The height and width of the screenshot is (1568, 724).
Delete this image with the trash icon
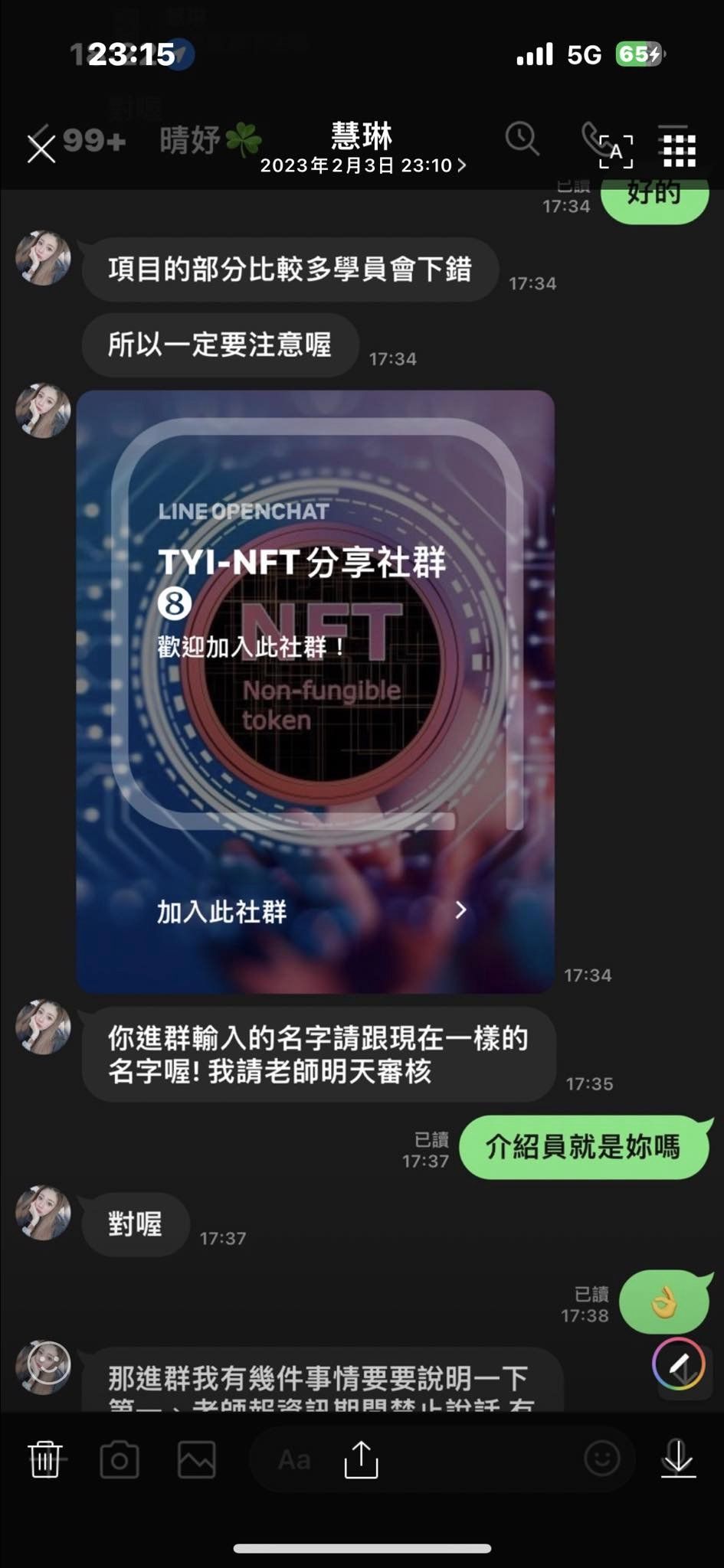point(44,1459)
